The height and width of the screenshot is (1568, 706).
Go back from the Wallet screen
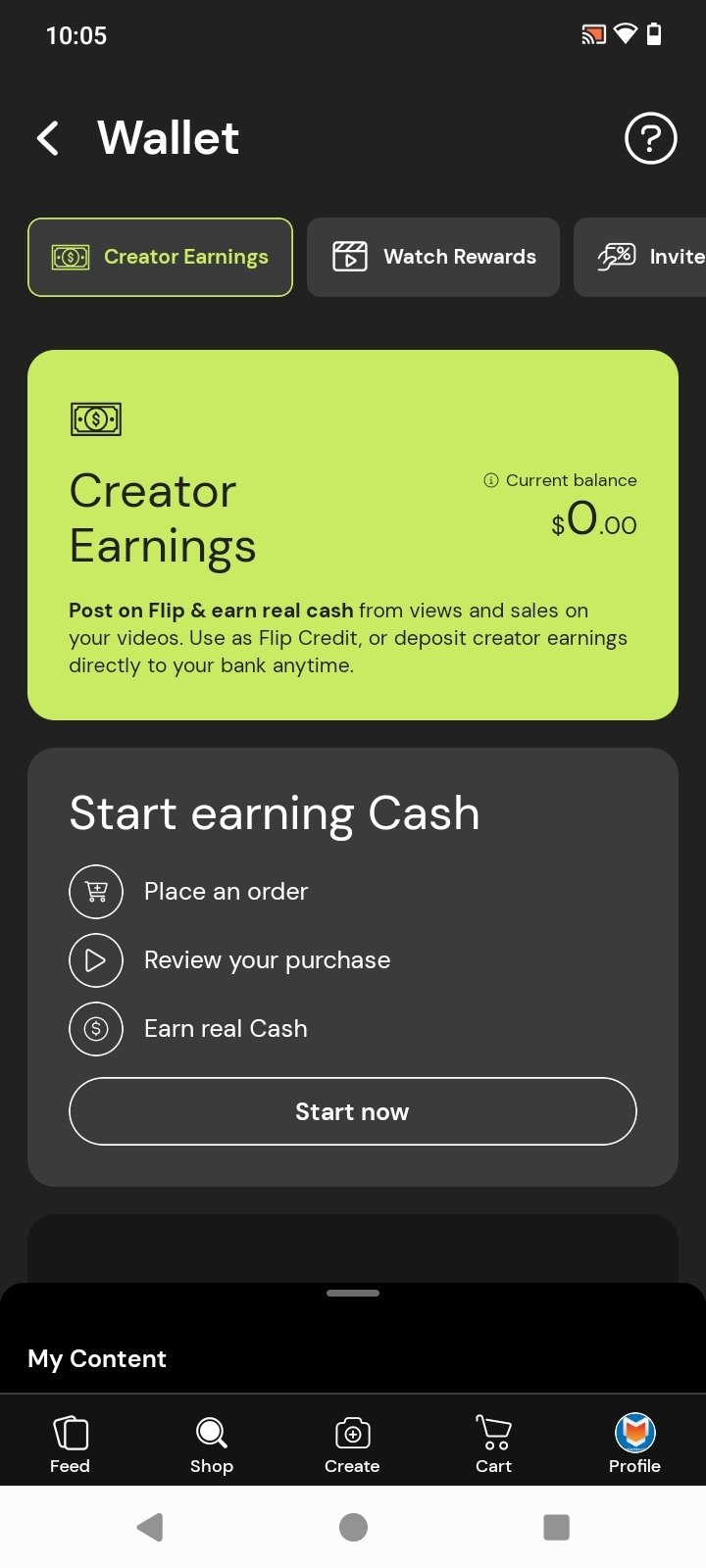48,138
